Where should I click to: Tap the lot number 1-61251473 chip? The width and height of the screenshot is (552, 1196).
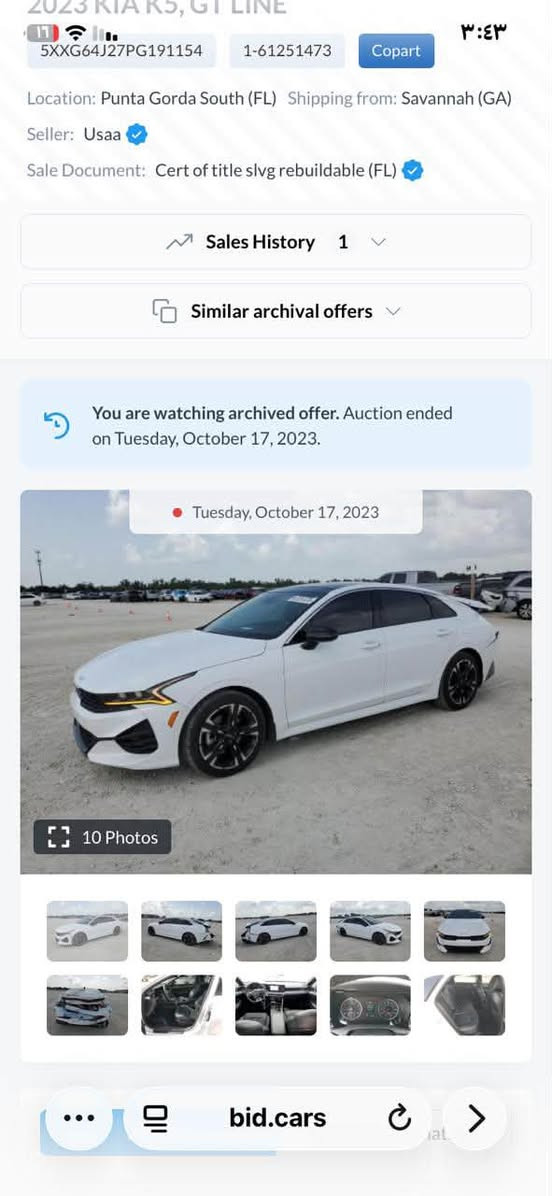pyautogui.click(x=287, y=51)
